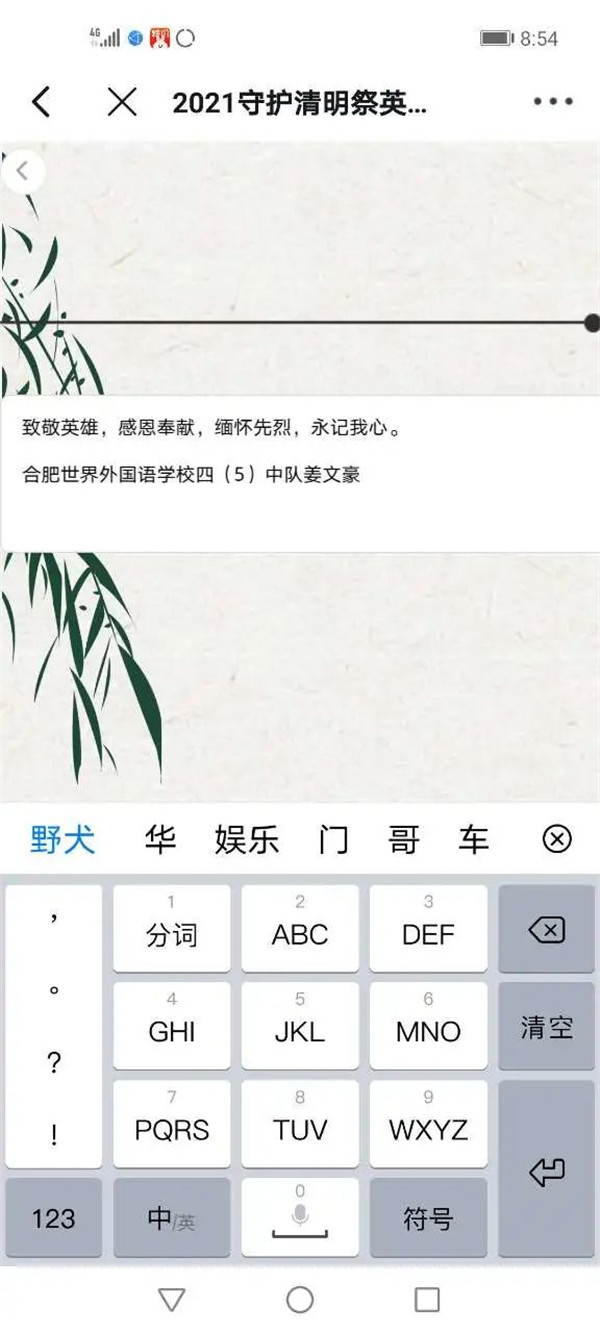Tap the 清空 clear key
Screen dimensions: 600x1333
pos(547,1027)
